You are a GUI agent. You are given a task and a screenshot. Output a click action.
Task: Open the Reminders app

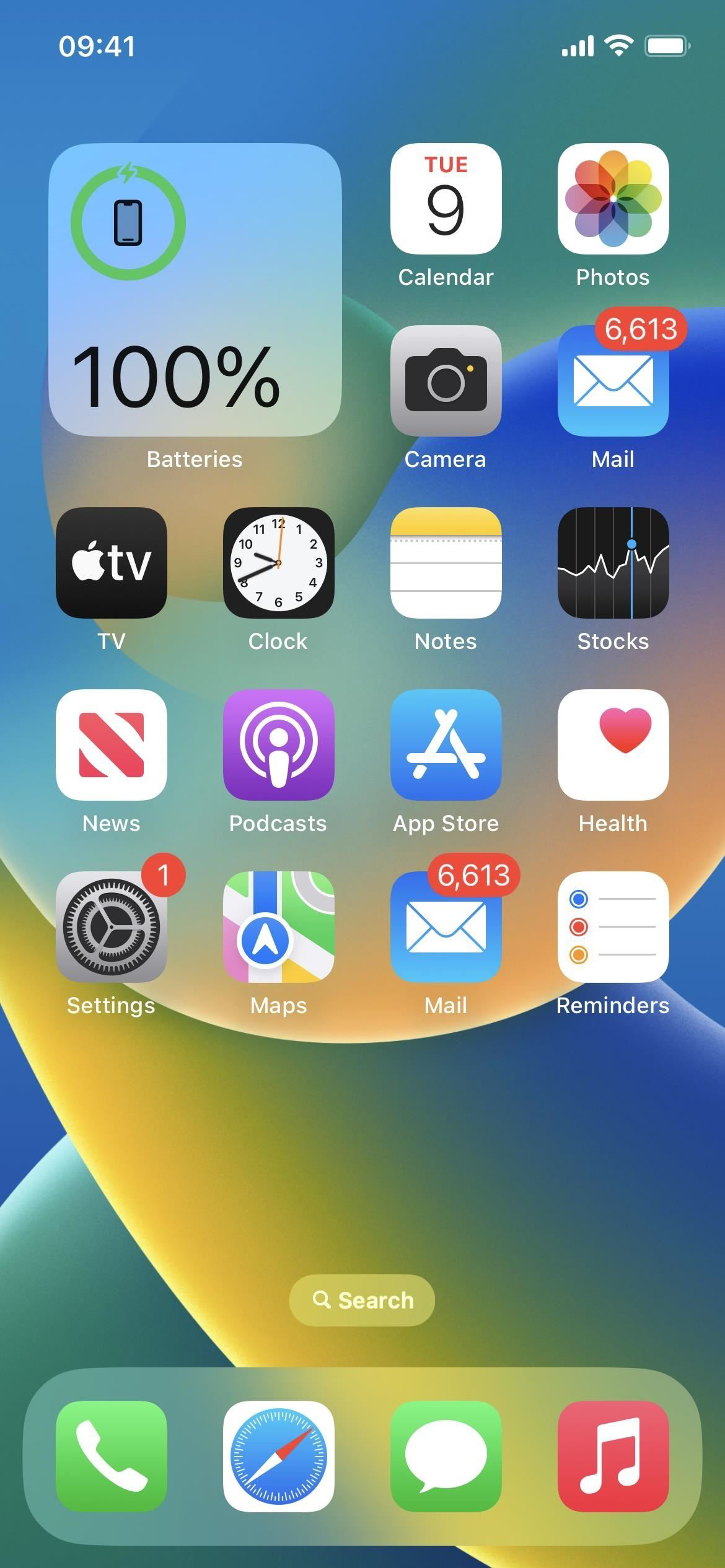(x=613, y=927)
